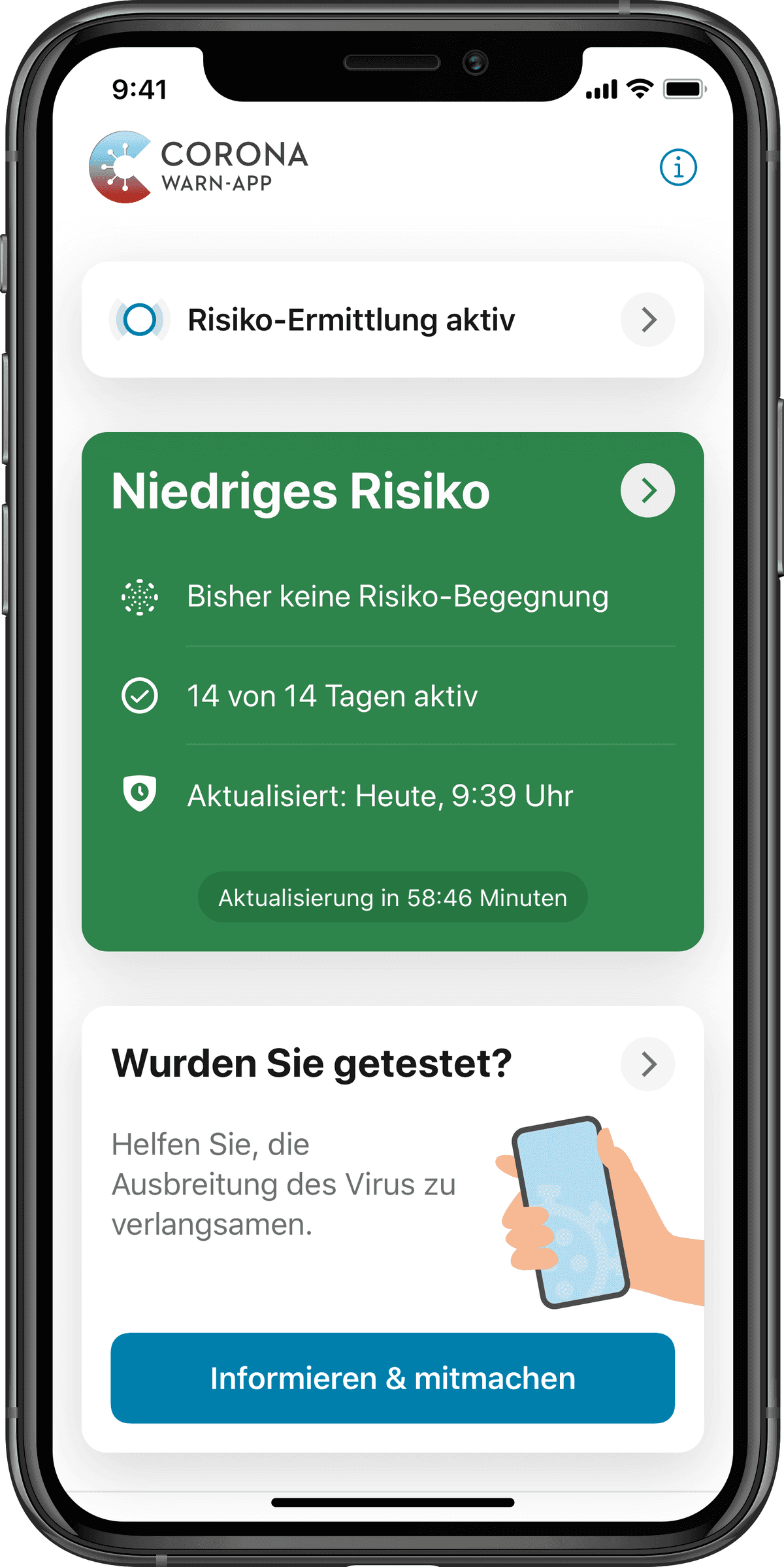Open the Wurden Sie getestet? card
The width and height of the screenshot is (784, 1567).
click(393, 1228)
